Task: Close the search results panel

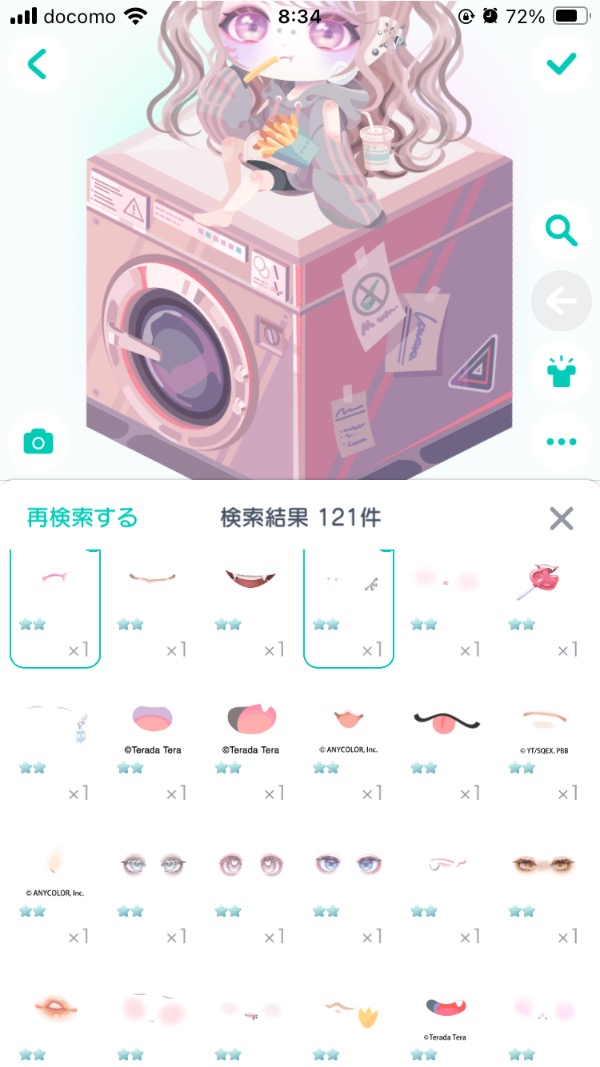Action: coord(561,517)
